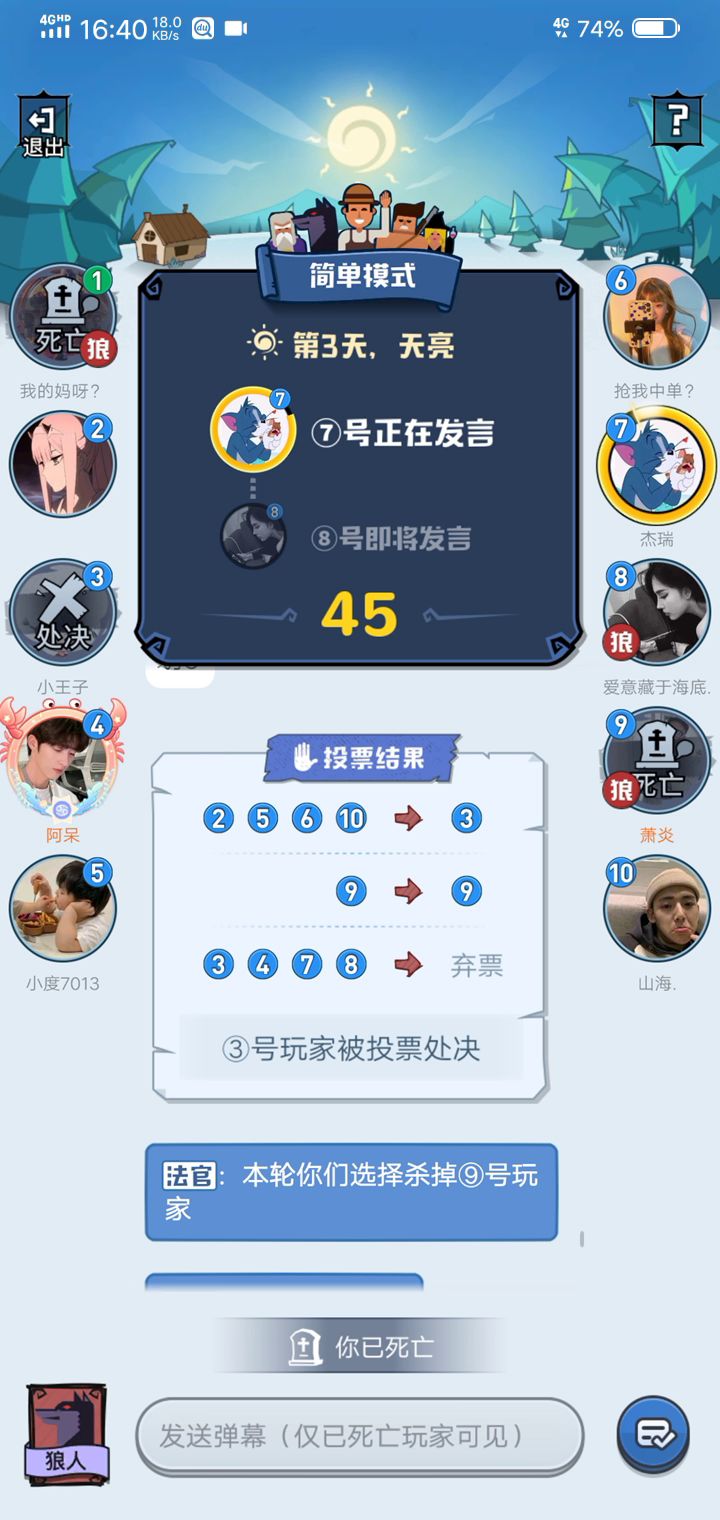720x1520 pixels.
Task: View player 2's profile avatar
Action: tap(63, 464)
